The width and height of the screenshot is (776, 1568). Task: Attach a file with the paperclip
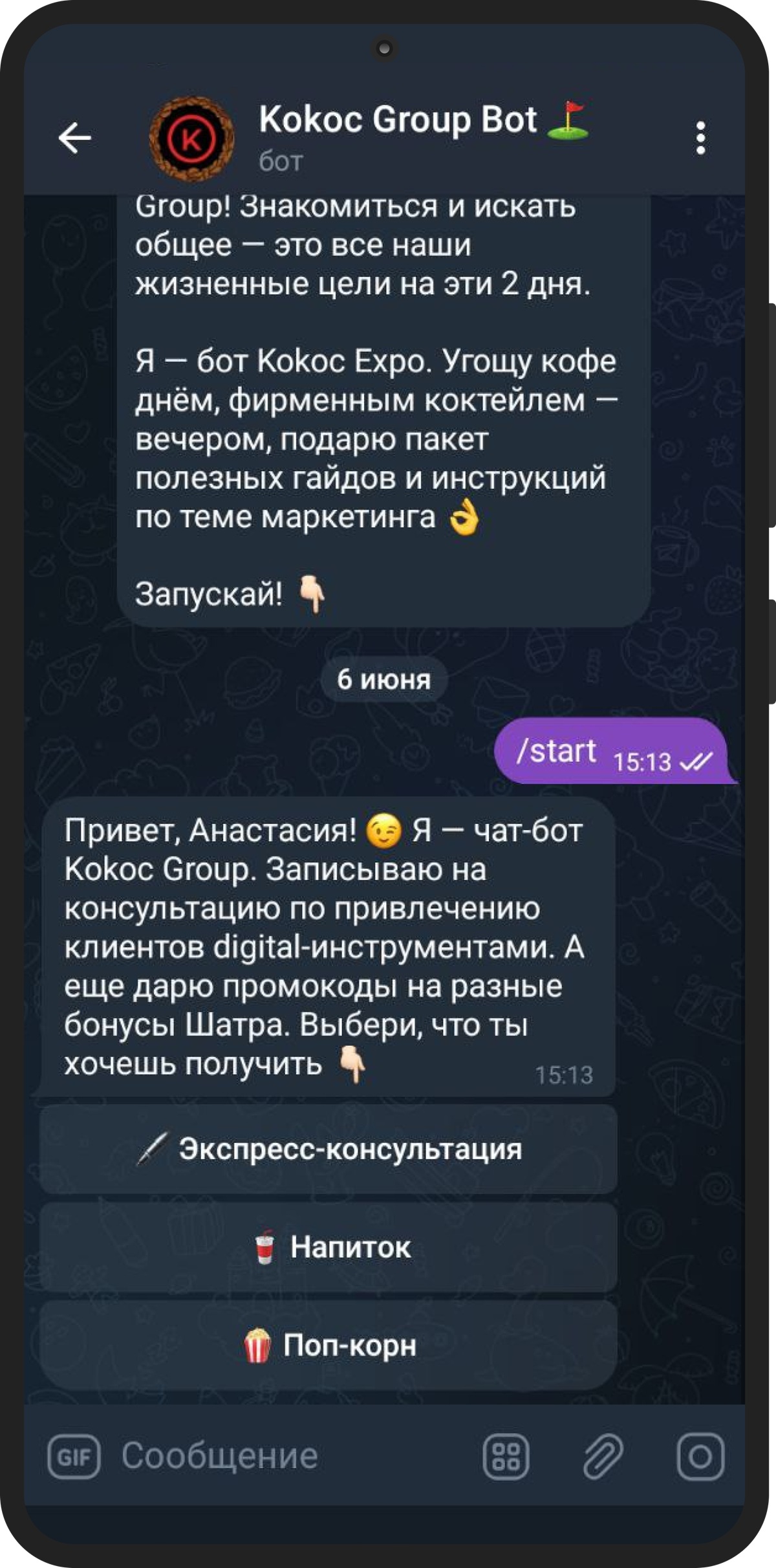[603, 1457]
